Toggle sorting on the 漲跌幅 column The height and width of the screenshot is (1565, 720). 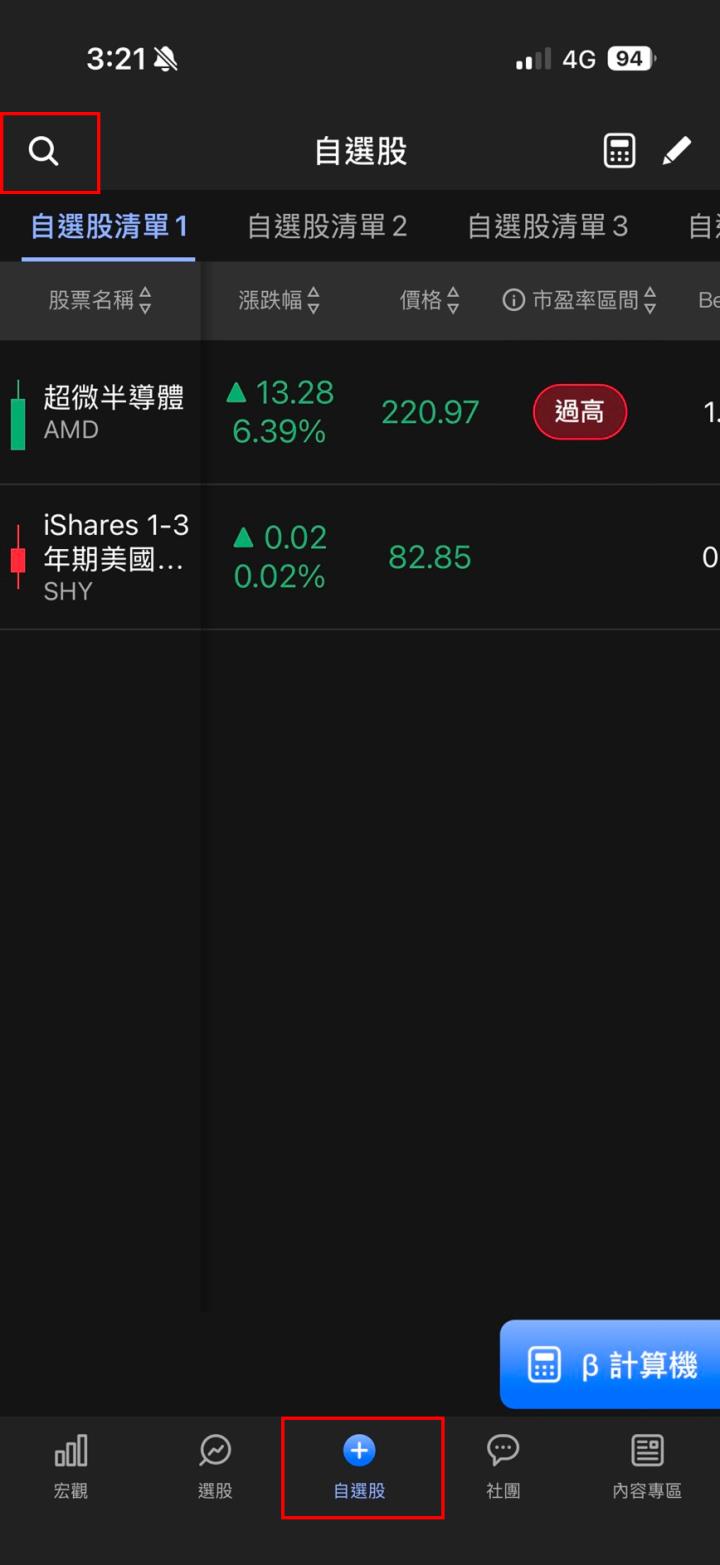(311, 300)
